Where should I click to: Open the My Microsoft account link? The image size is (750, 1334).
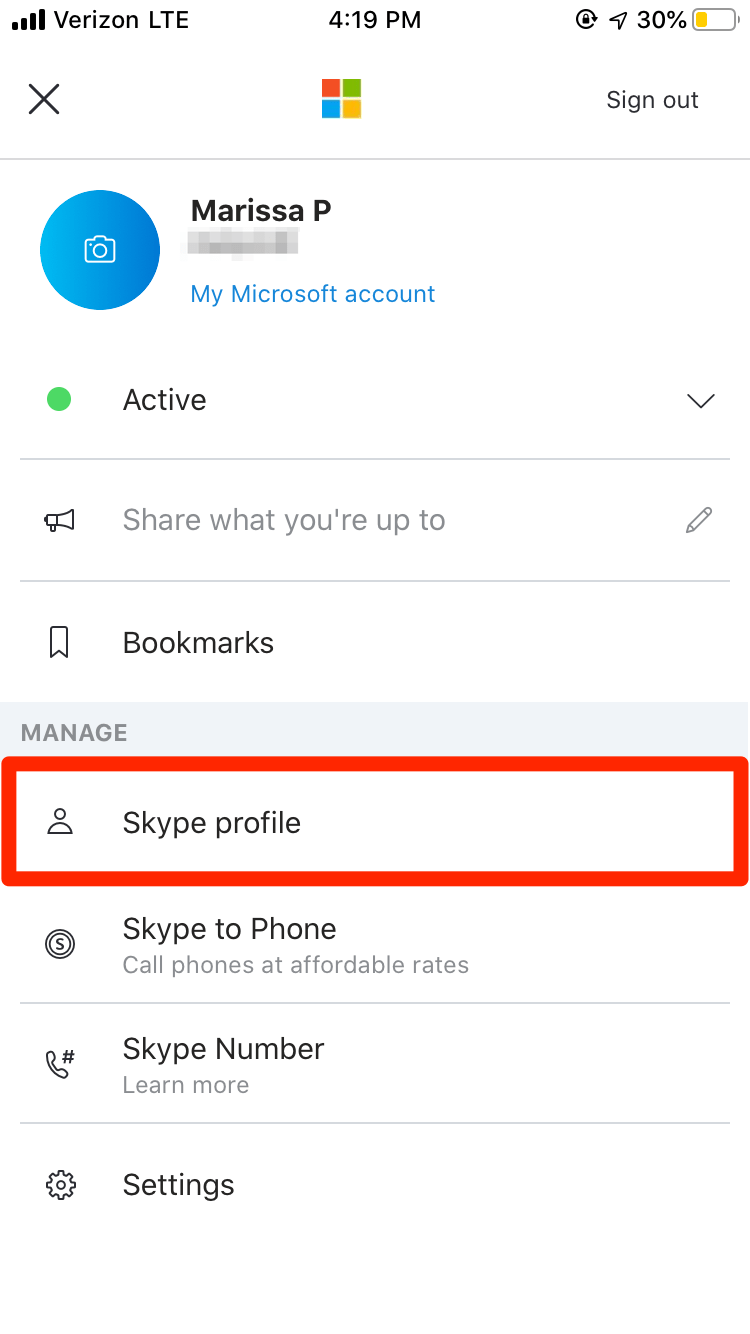(x=313, y=294)
